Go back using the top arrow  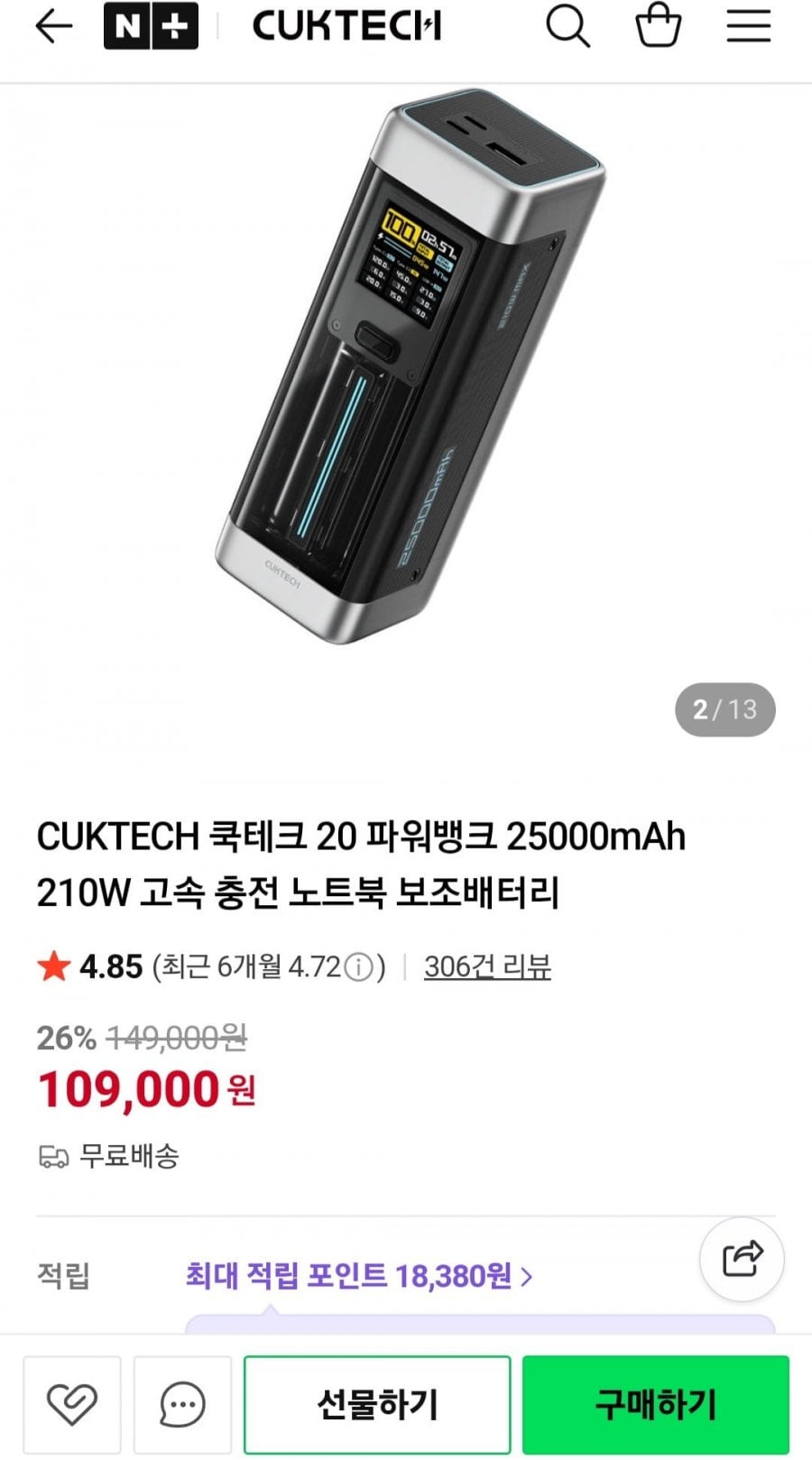click(53, 27)
